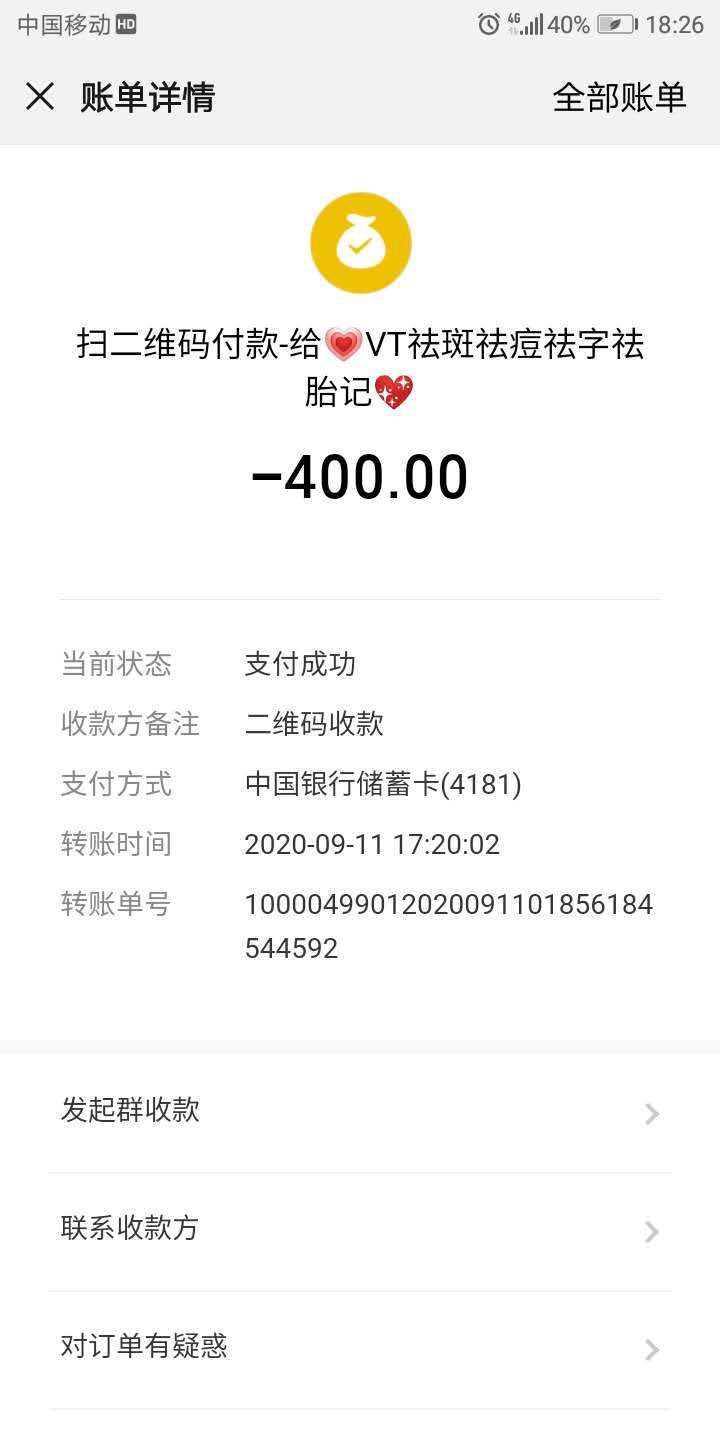Open 对订单有疑惑 for order help
Viewport: 720px width, 1440px height.
click(x=360, y=1347)
